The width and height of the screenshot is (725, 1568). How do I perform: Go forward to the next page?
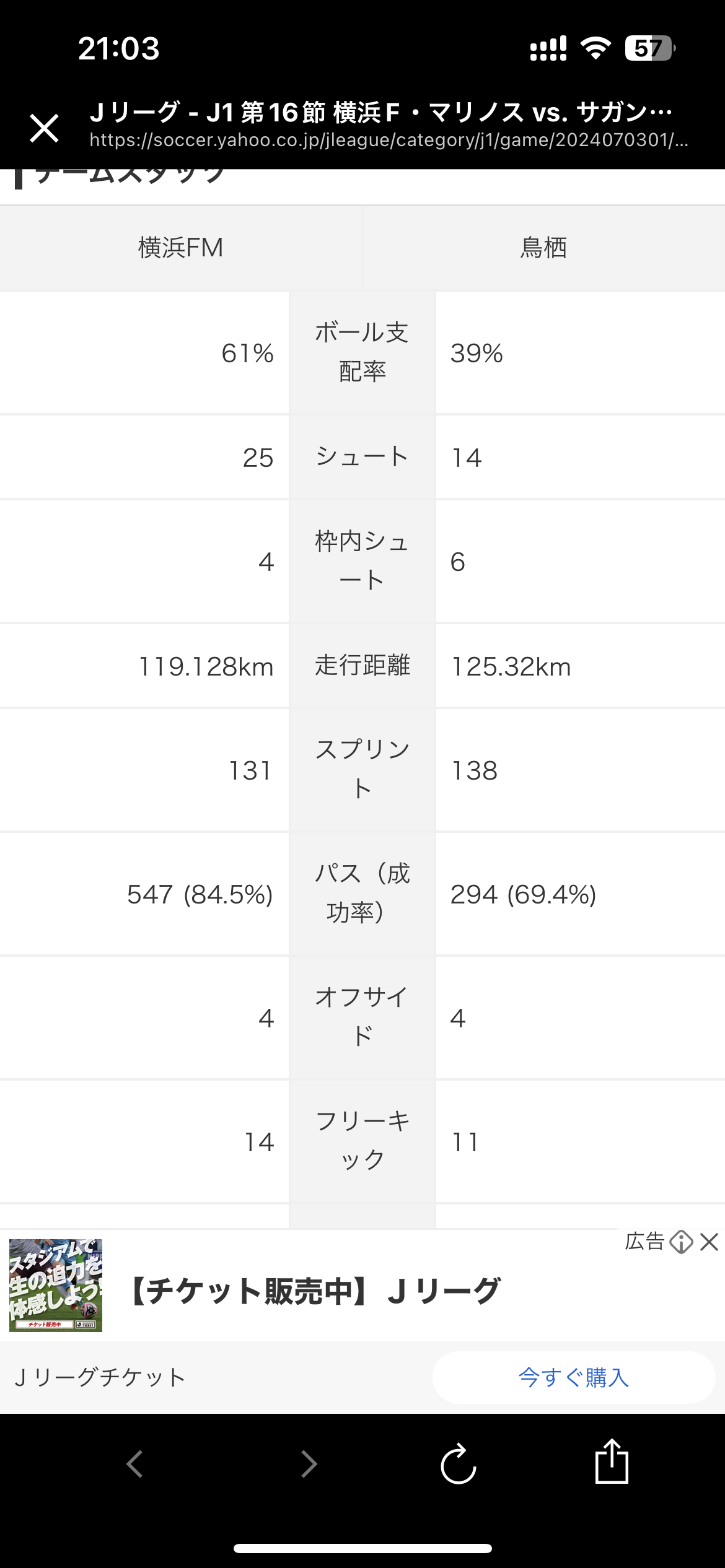tap(309, 1464)
